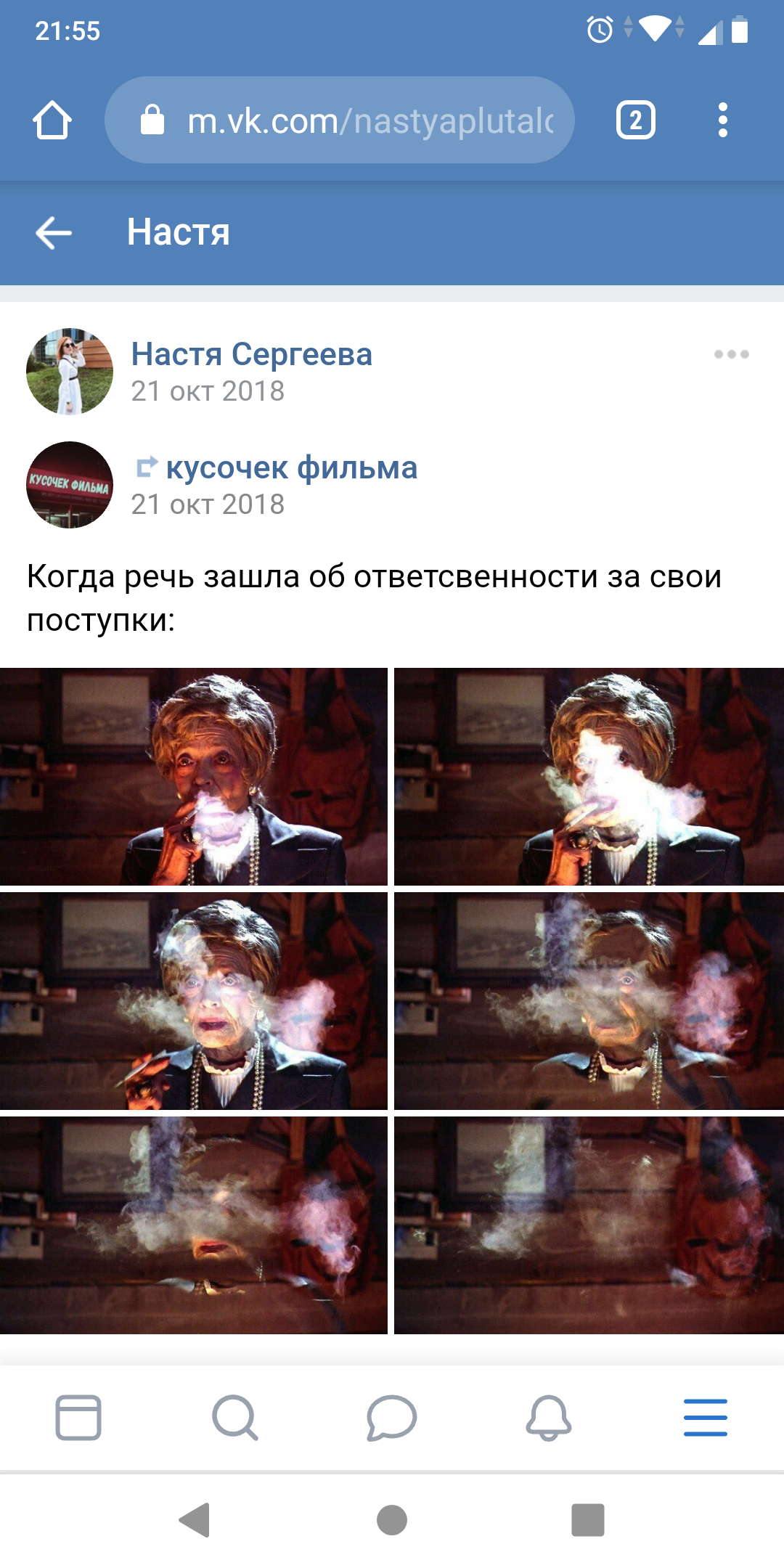
Task: Tap Настя Сергеева's avatar photo
Action: (70, 372)
